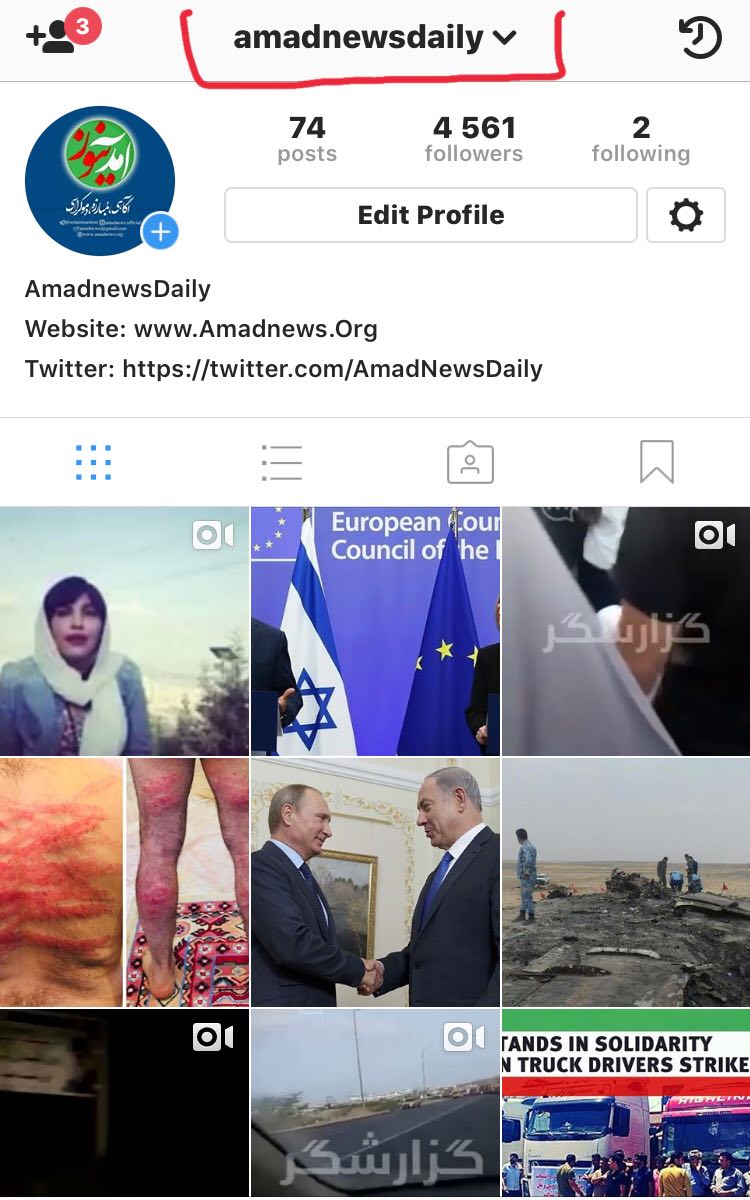The image size is (750, 1200).
Task: Expand the amadnewsdaily account switcher
Action: [x=374, y=38]
